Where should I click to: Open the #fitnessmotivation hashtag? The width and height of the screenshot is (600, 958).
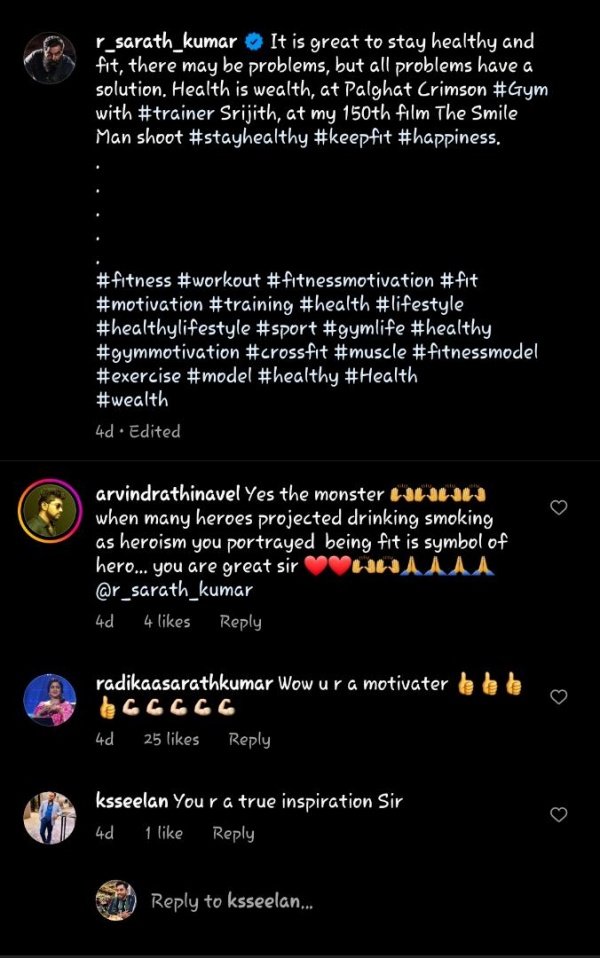coord(351,280)
